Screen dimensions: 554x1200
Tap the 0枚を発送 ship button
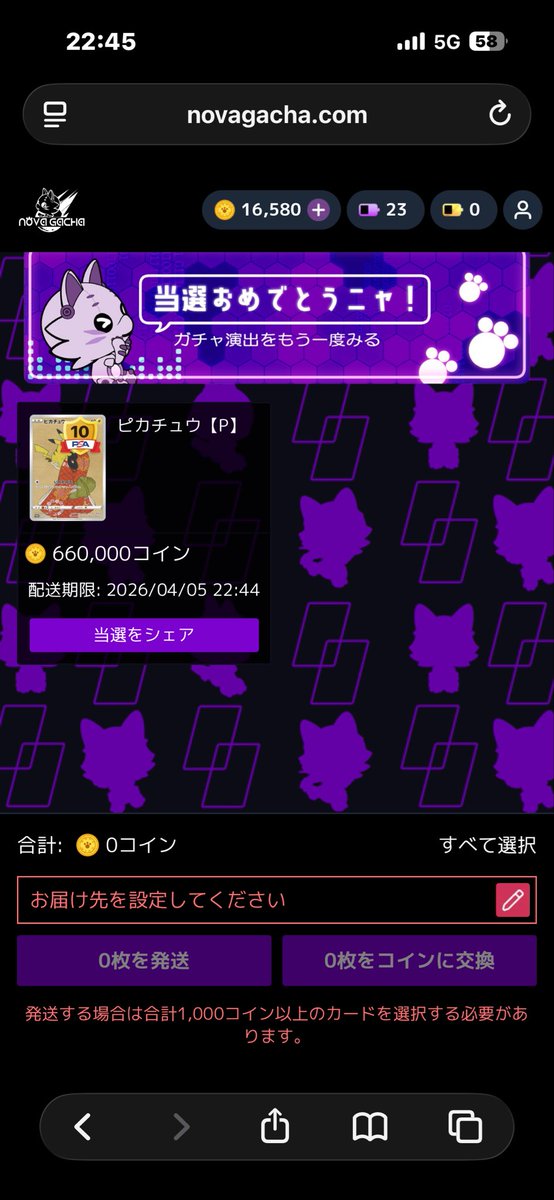pos(144,961)
